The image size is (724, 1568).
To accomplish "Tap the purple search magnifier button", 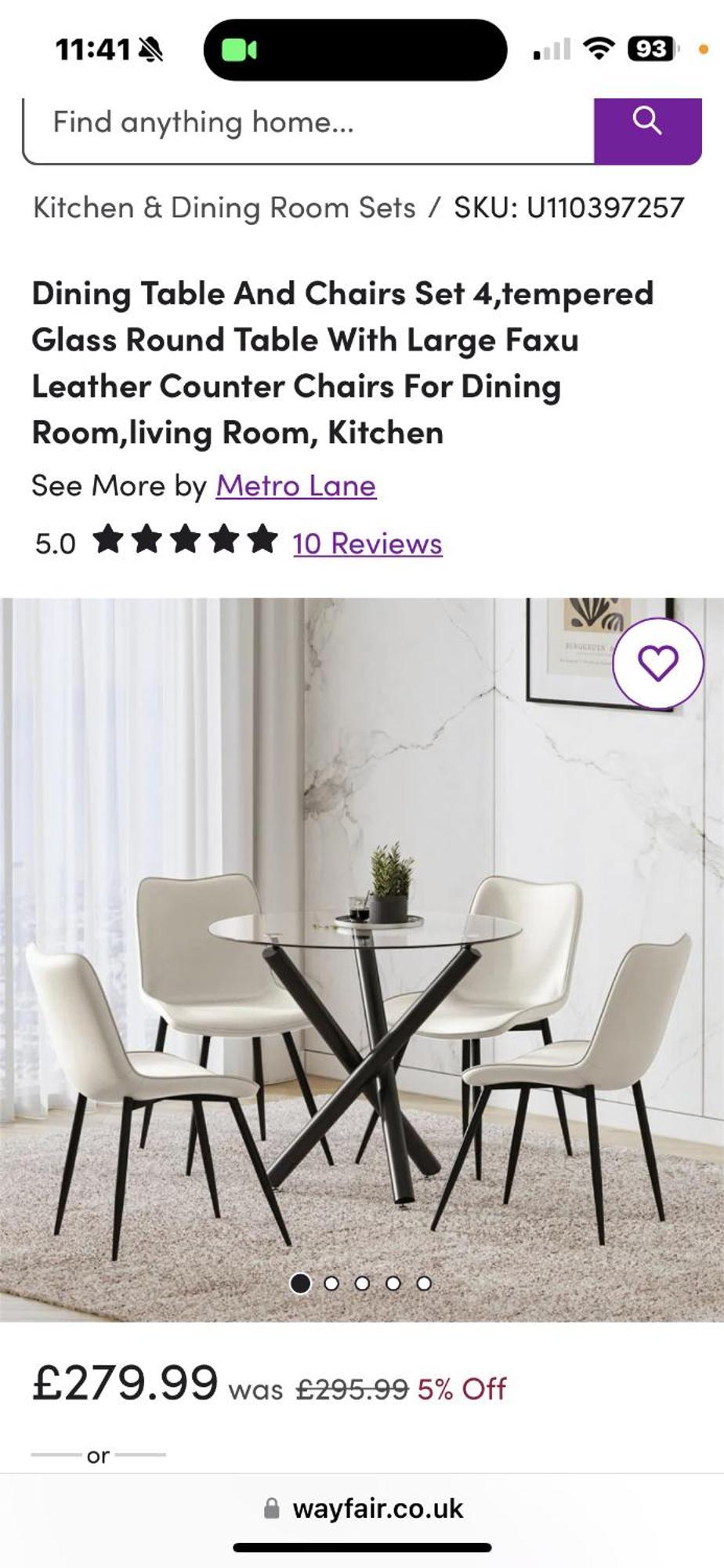I will 647,123.
